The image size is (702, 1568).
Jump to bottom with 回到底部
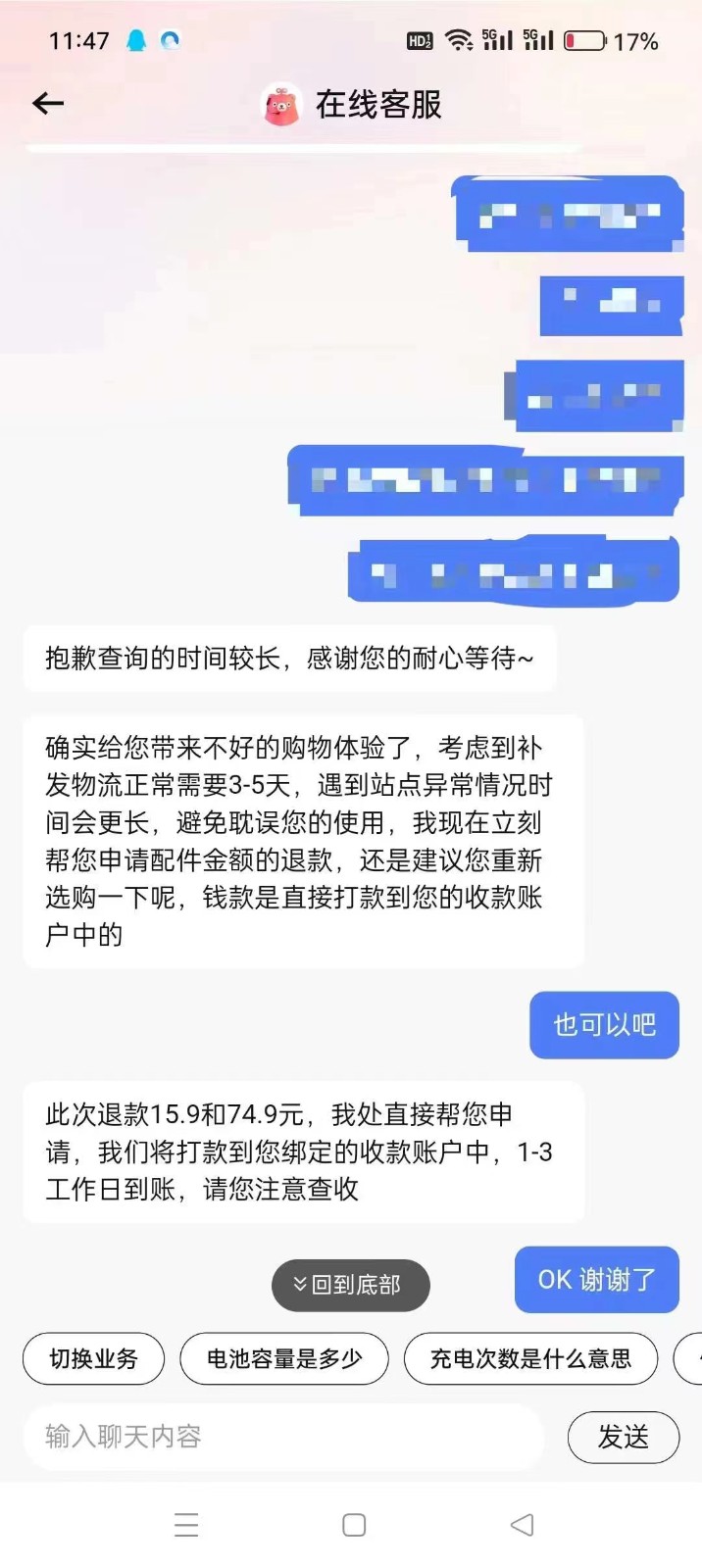350,1285
